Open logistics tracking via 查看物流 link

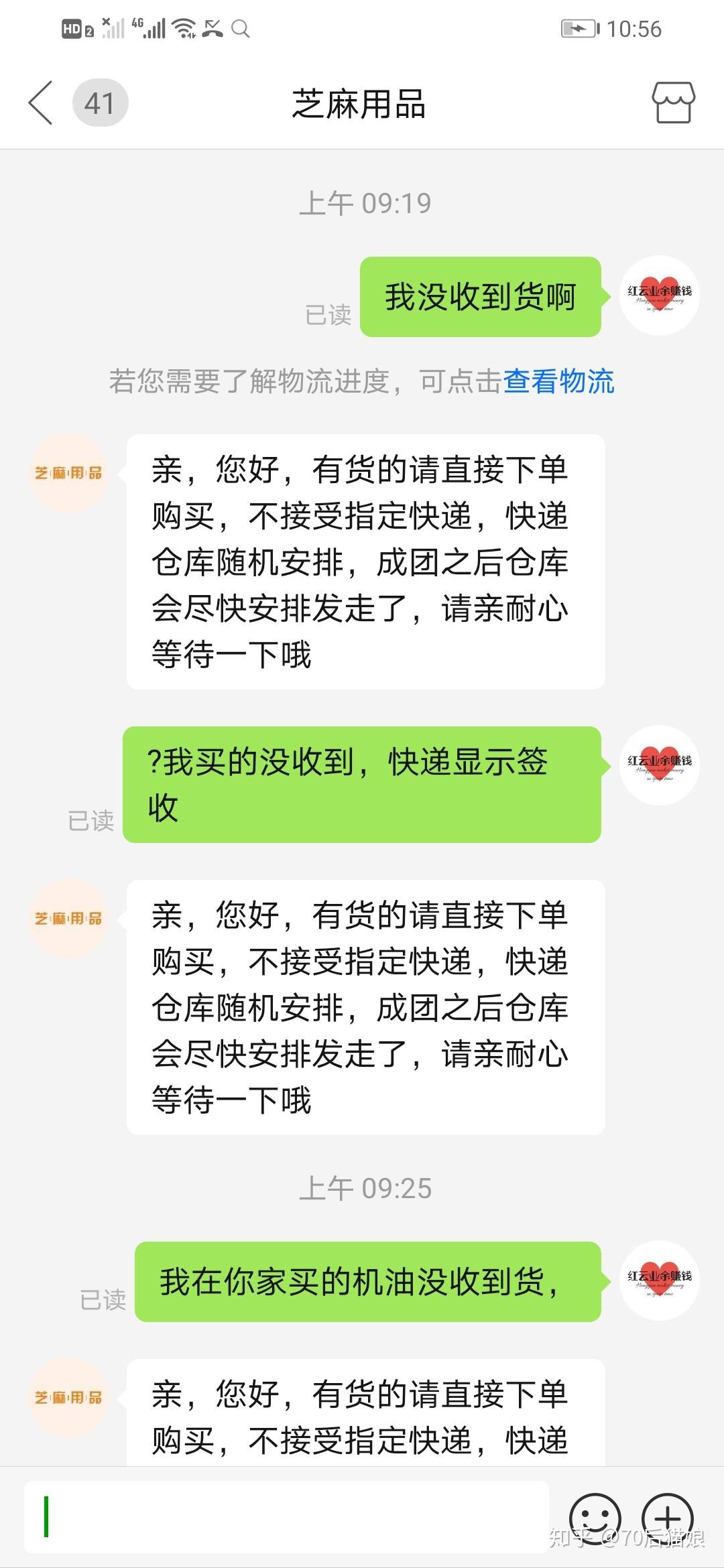click(560, 382)
